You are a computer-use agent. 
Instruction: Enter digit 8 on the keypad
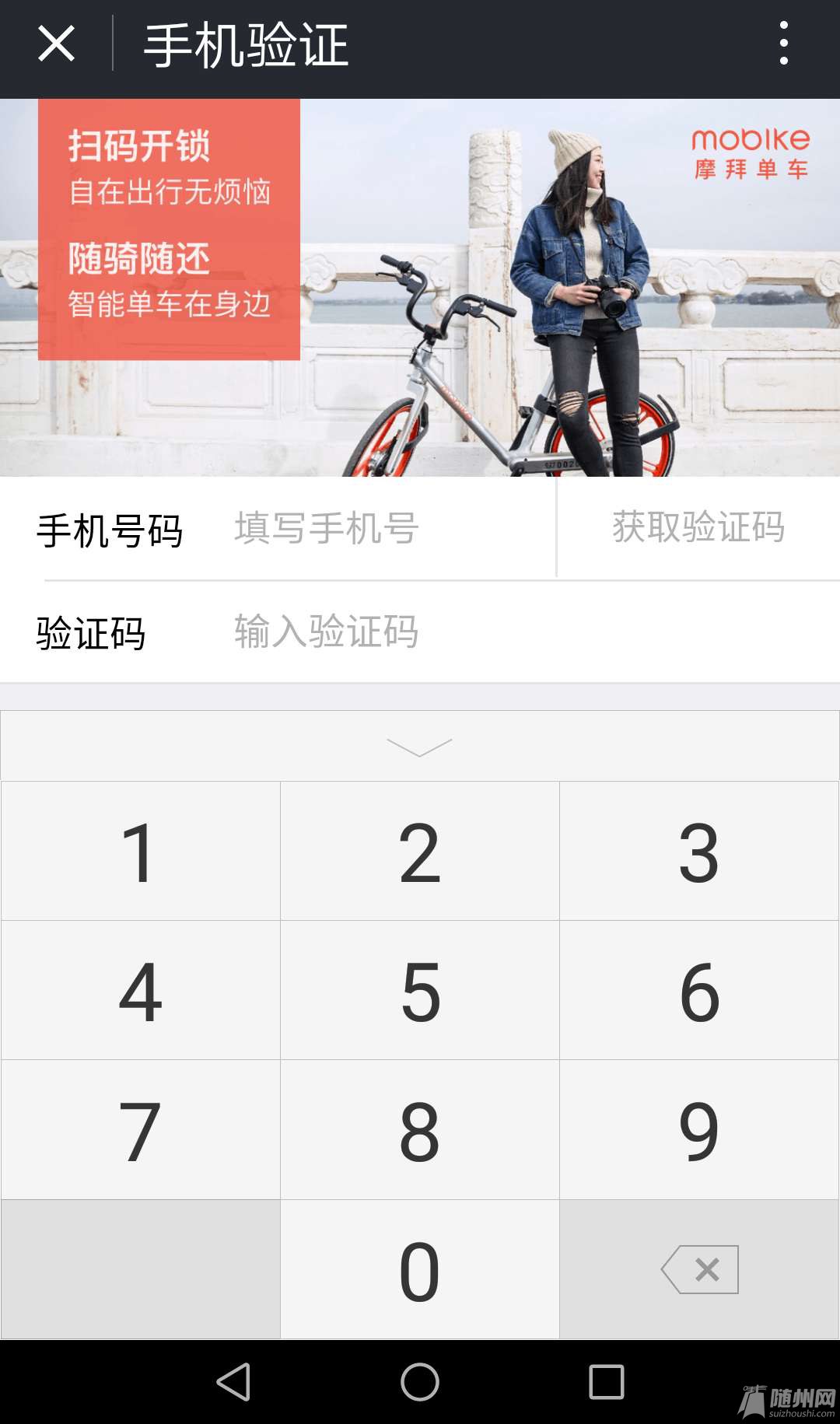(x=419, y=1130)
